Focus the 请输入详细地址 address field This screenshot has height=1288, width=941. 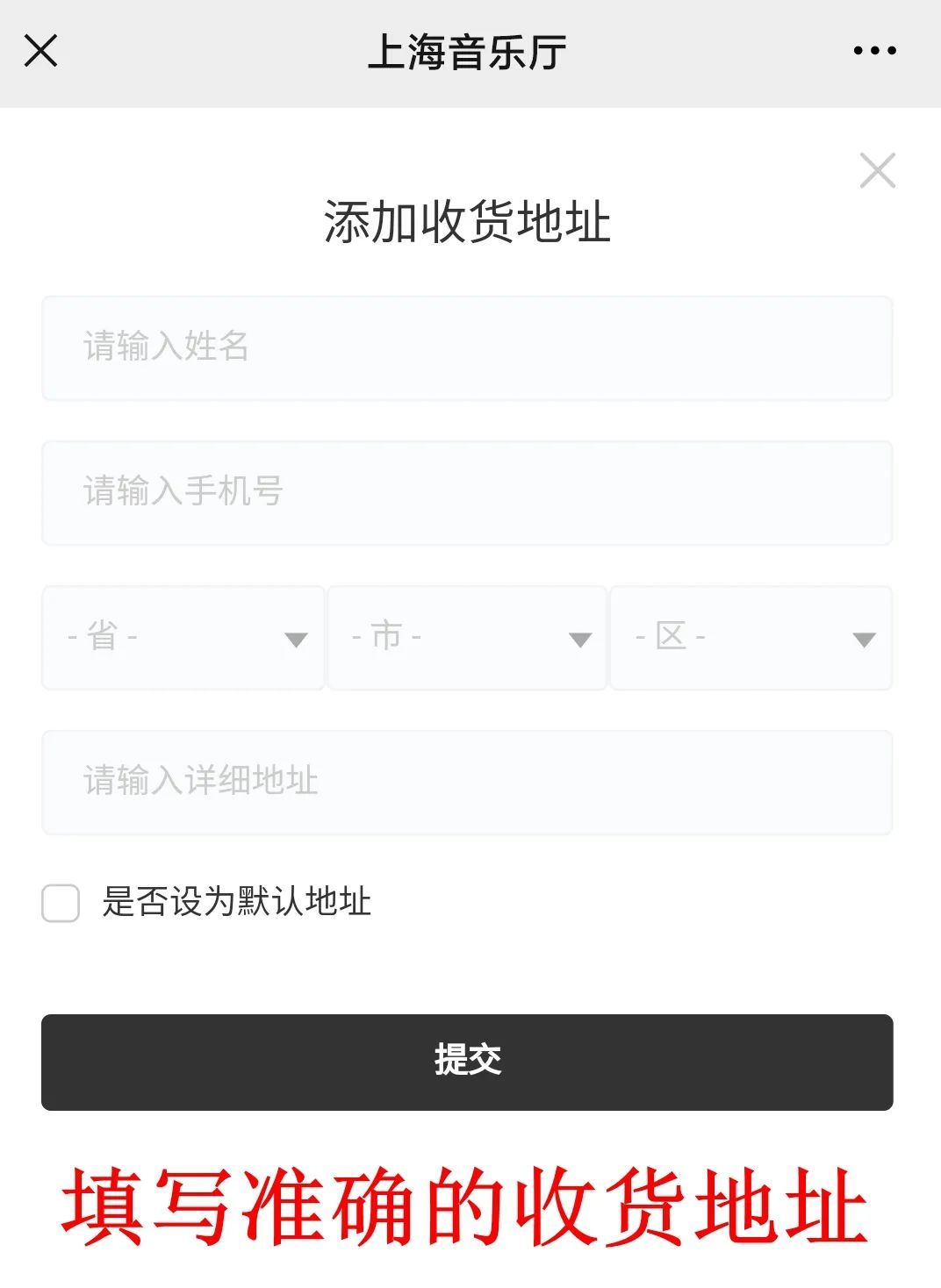467,781
